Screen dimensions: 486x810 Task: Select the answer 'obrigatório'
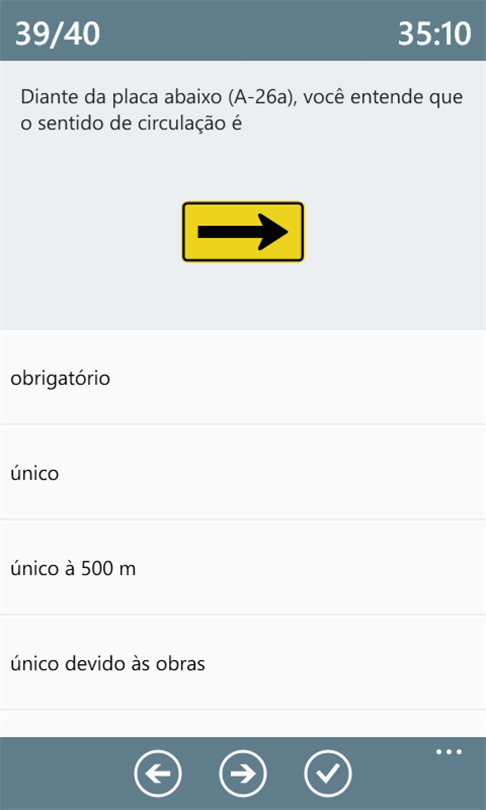[243, 378]
